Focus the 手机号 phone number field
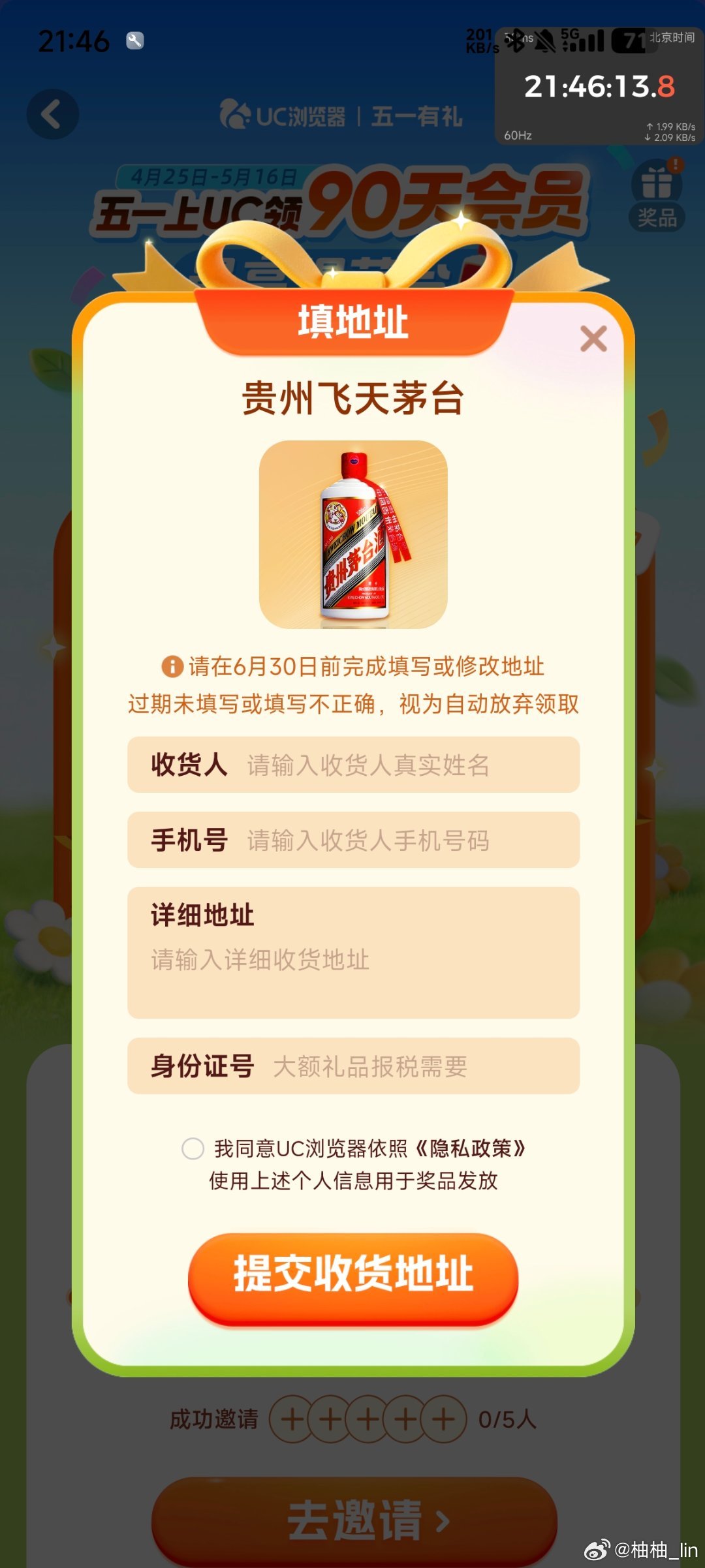The width and height of the screenshot is (705, 1568). pyautogui.click(x=392, y=840)
